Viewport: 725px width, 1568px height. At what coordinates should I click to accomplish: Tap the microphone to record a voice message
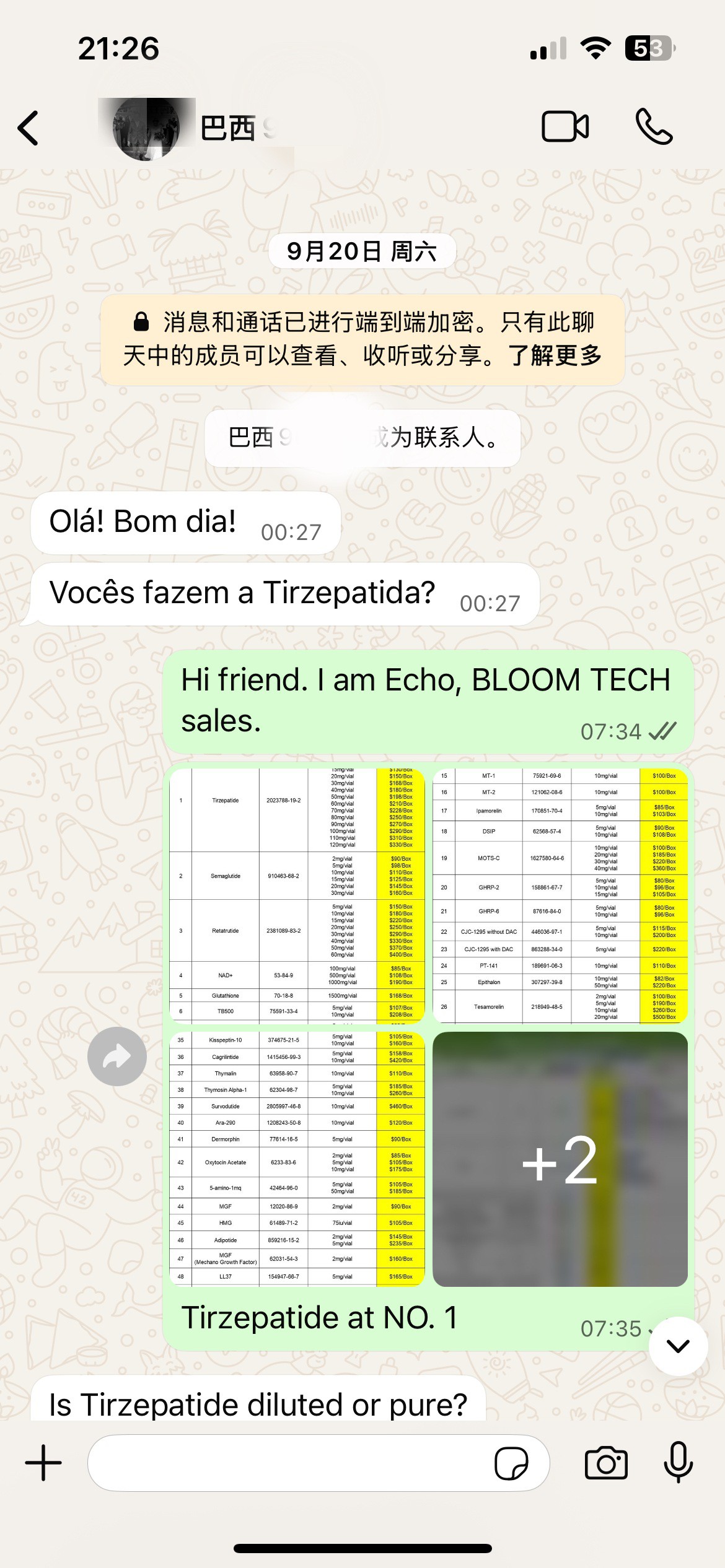678,1462
